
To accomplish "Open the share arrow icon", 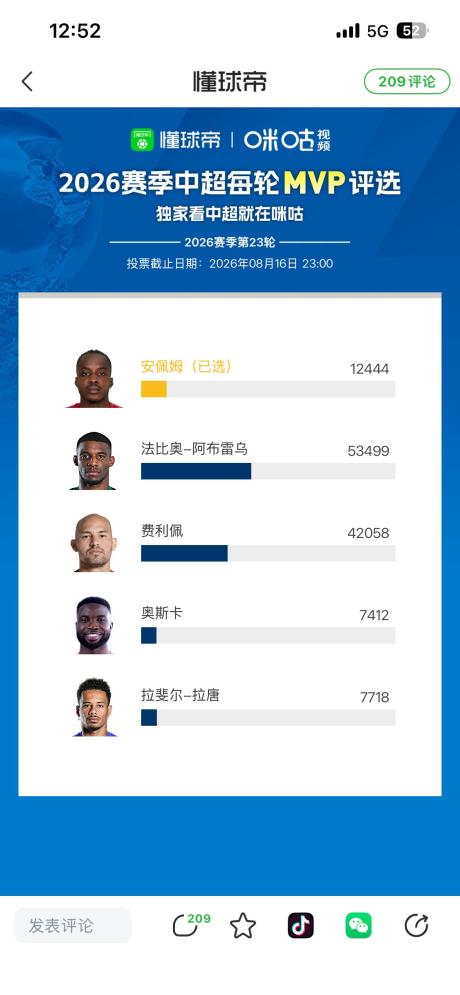I will click(416, 925).
